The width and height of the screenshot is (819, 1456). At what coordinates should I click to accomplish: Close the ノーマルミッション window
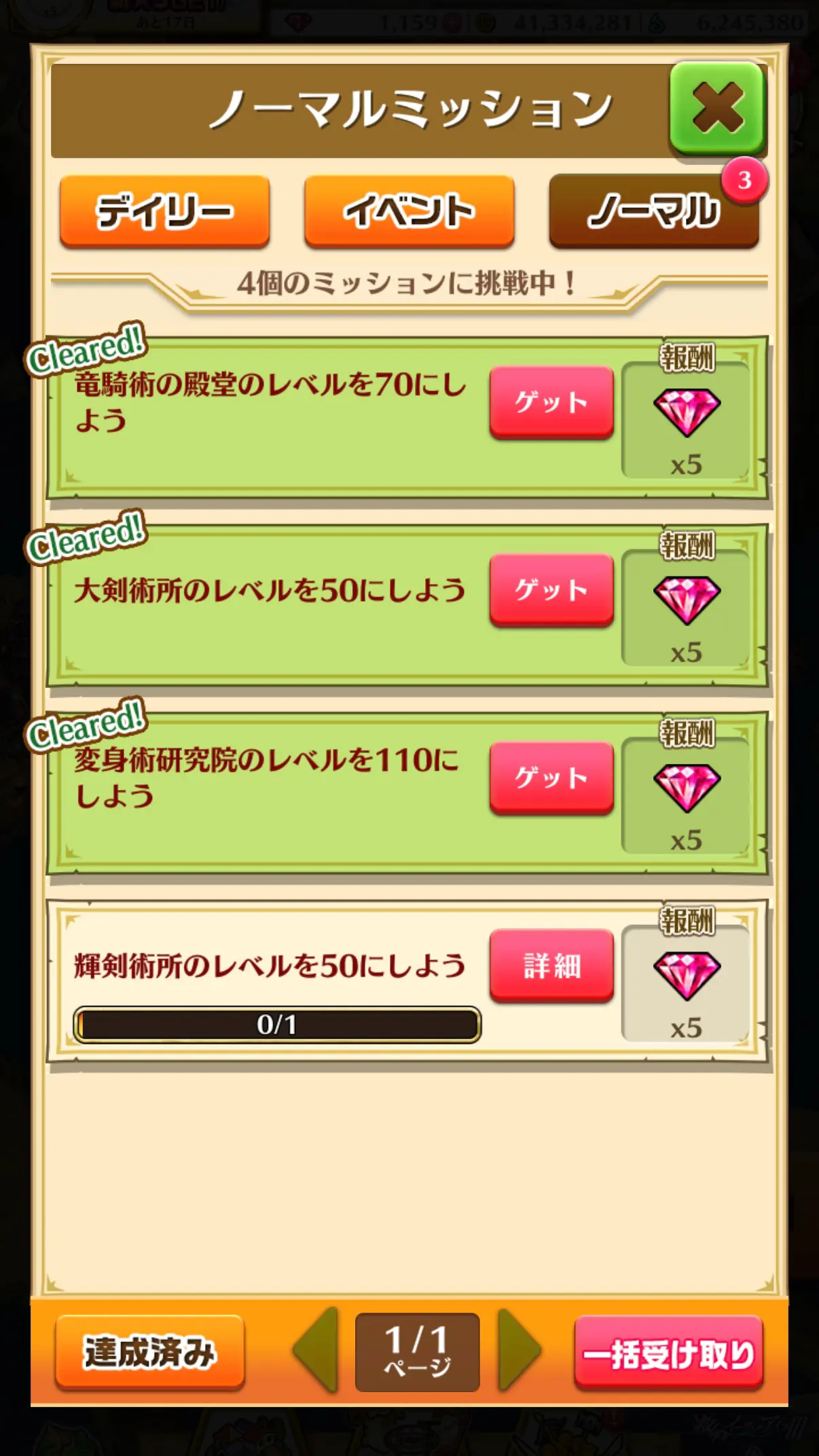point(717,109)
